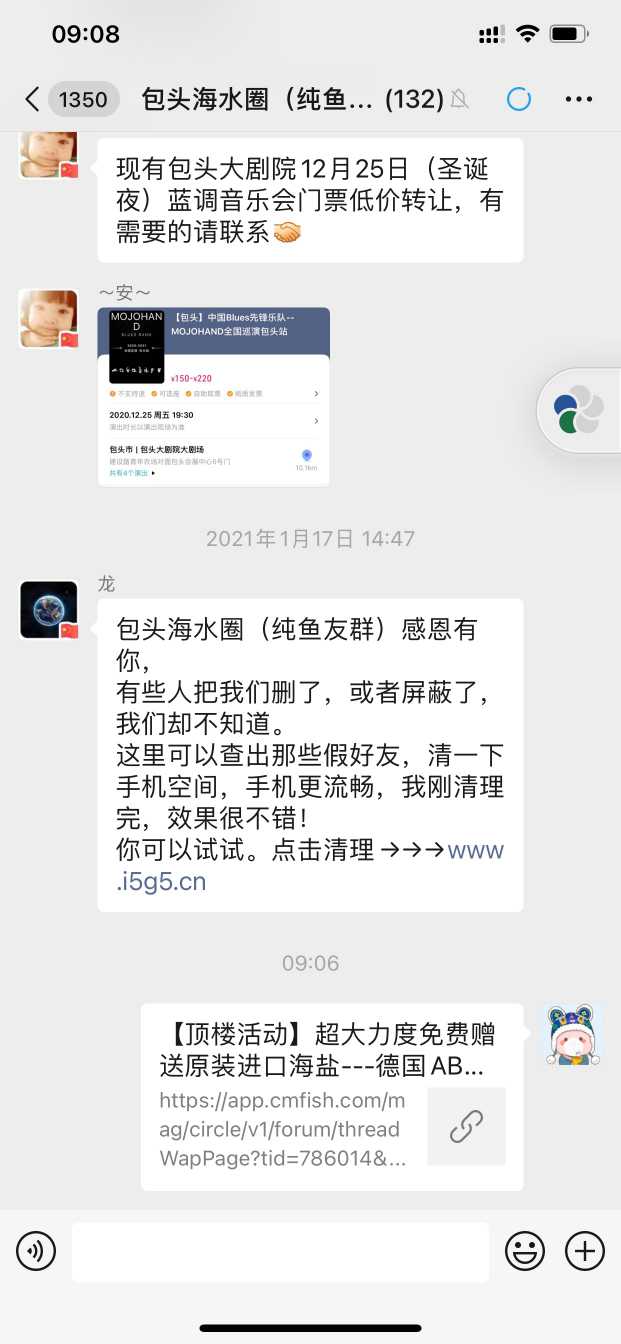Open the three-dot group menu
This screenshot has height=1344, width=621.
pyautogui.click(x=579, y=99)
